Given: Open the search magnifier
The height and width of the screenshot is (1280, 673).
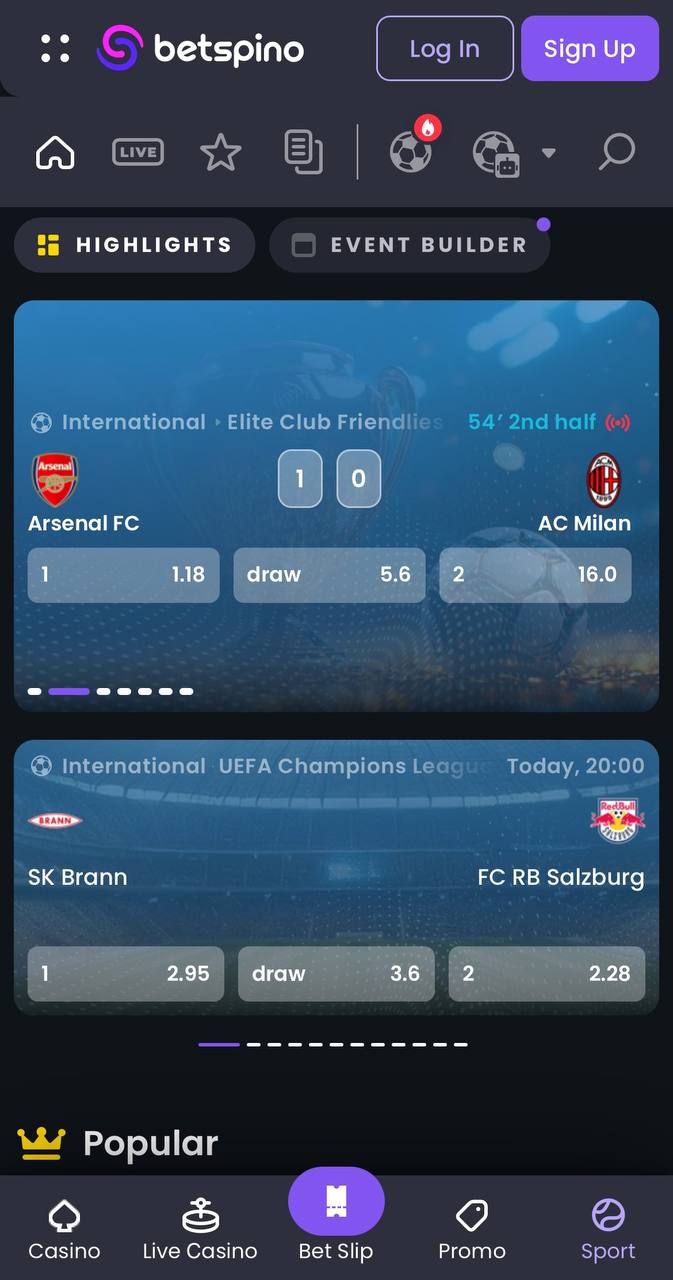Looking at the screenshot, I should pyautogui.click(x=617, y=152).
